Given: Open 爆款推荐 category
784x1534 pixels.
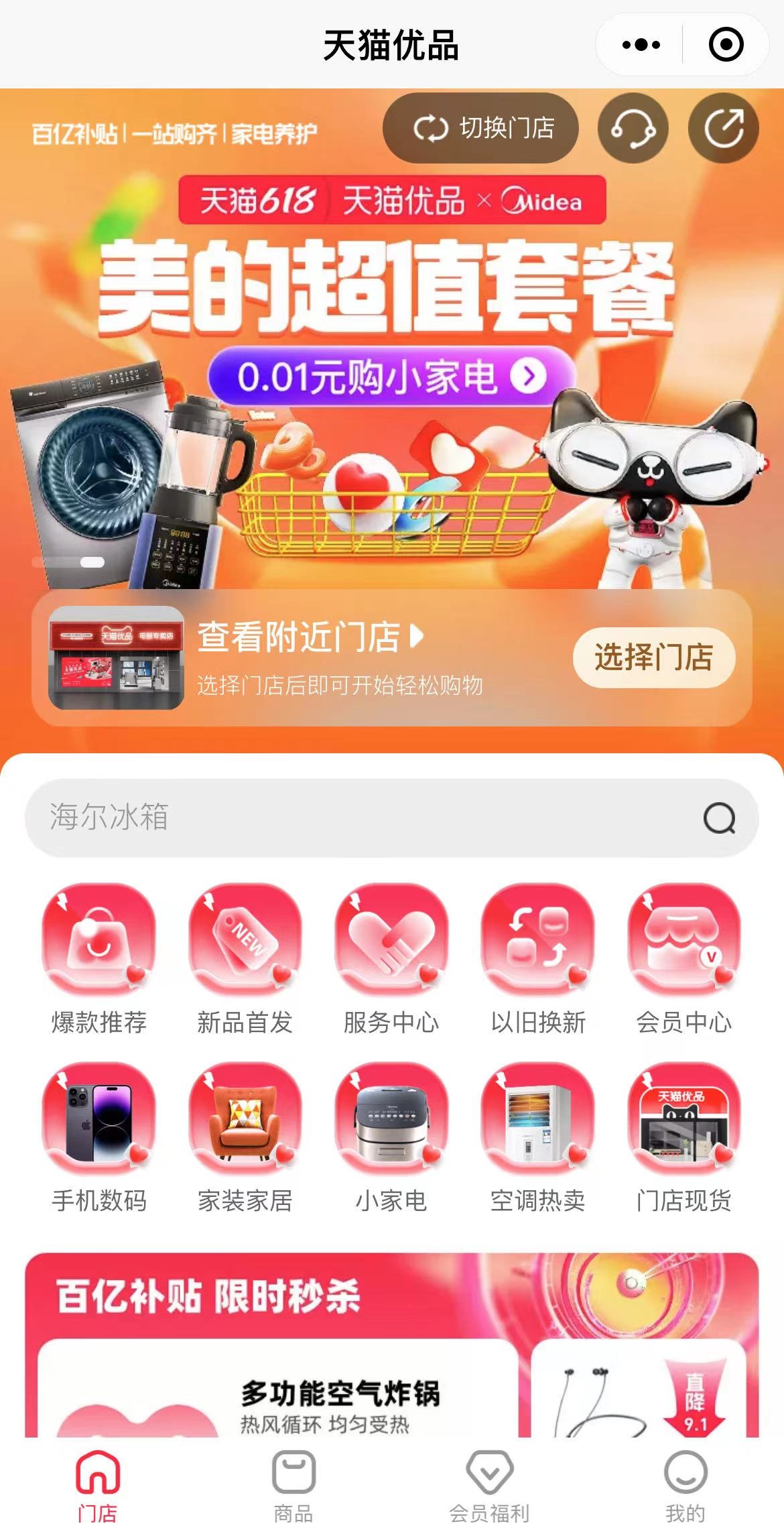Looking at the screenshot, I should click(99, 958).
